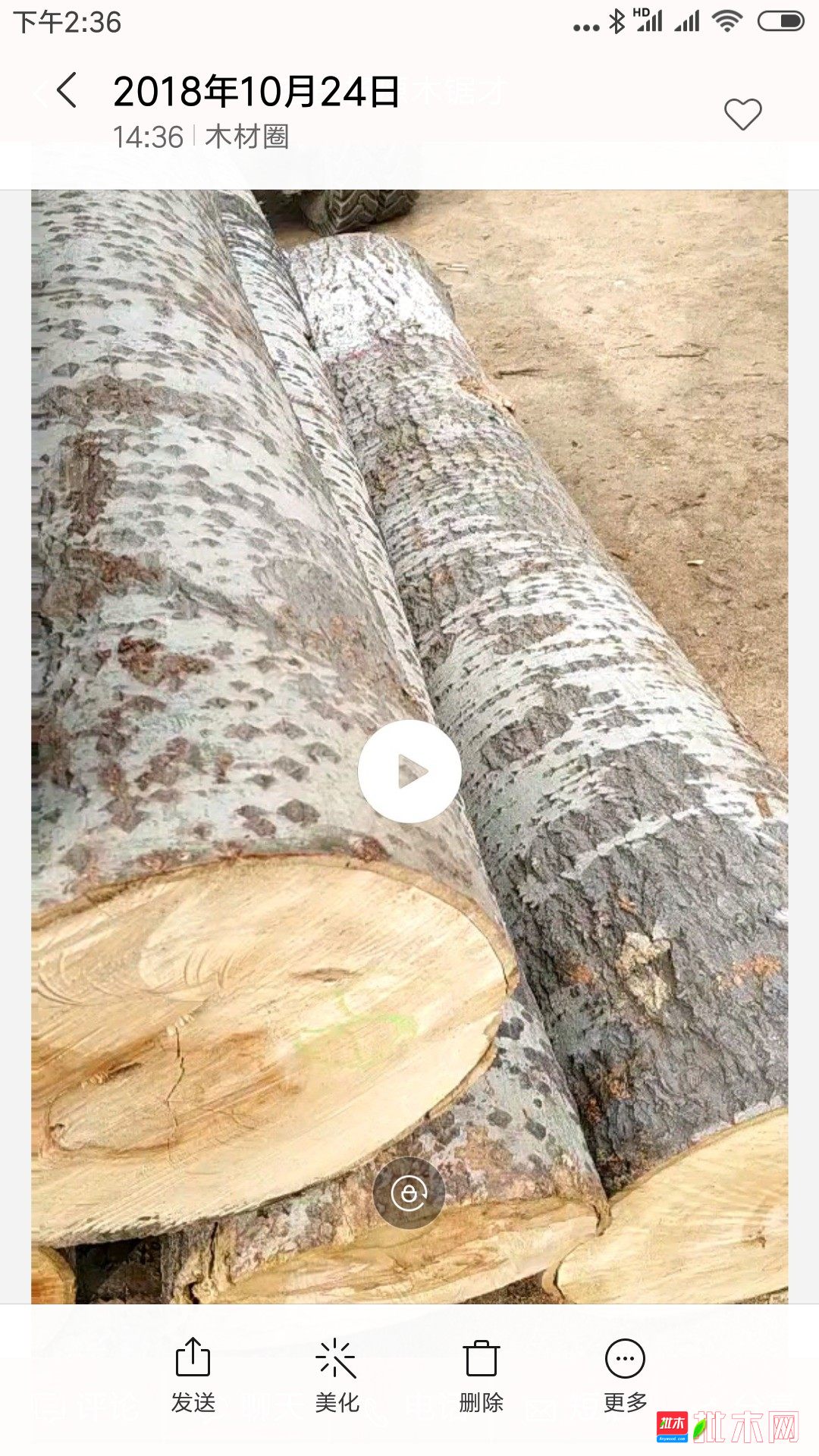
Task: Delete this video with 删除
Action: click(481, 1376)
